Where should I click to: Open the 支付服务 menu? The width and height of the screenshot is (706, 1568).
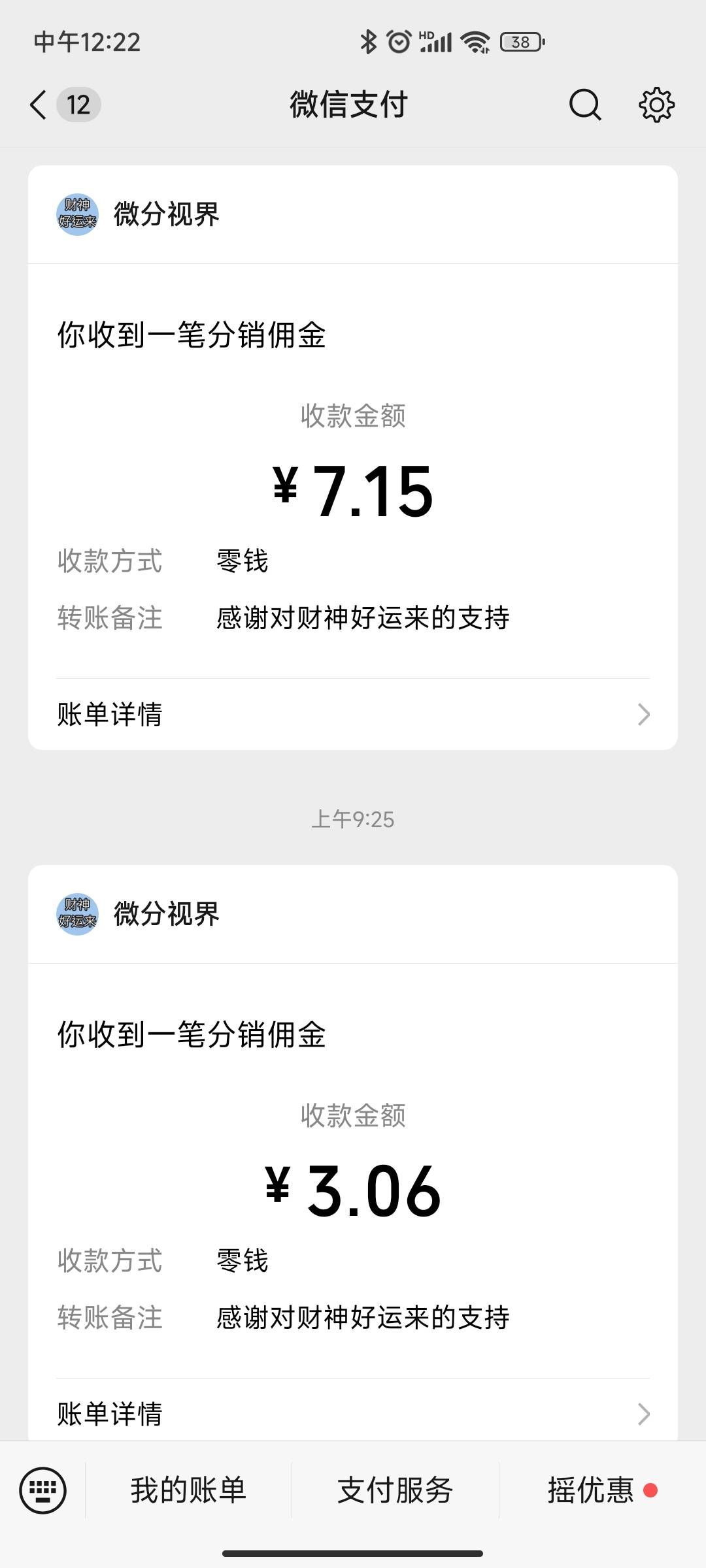pyautogui.click(x=395, y=1490)
